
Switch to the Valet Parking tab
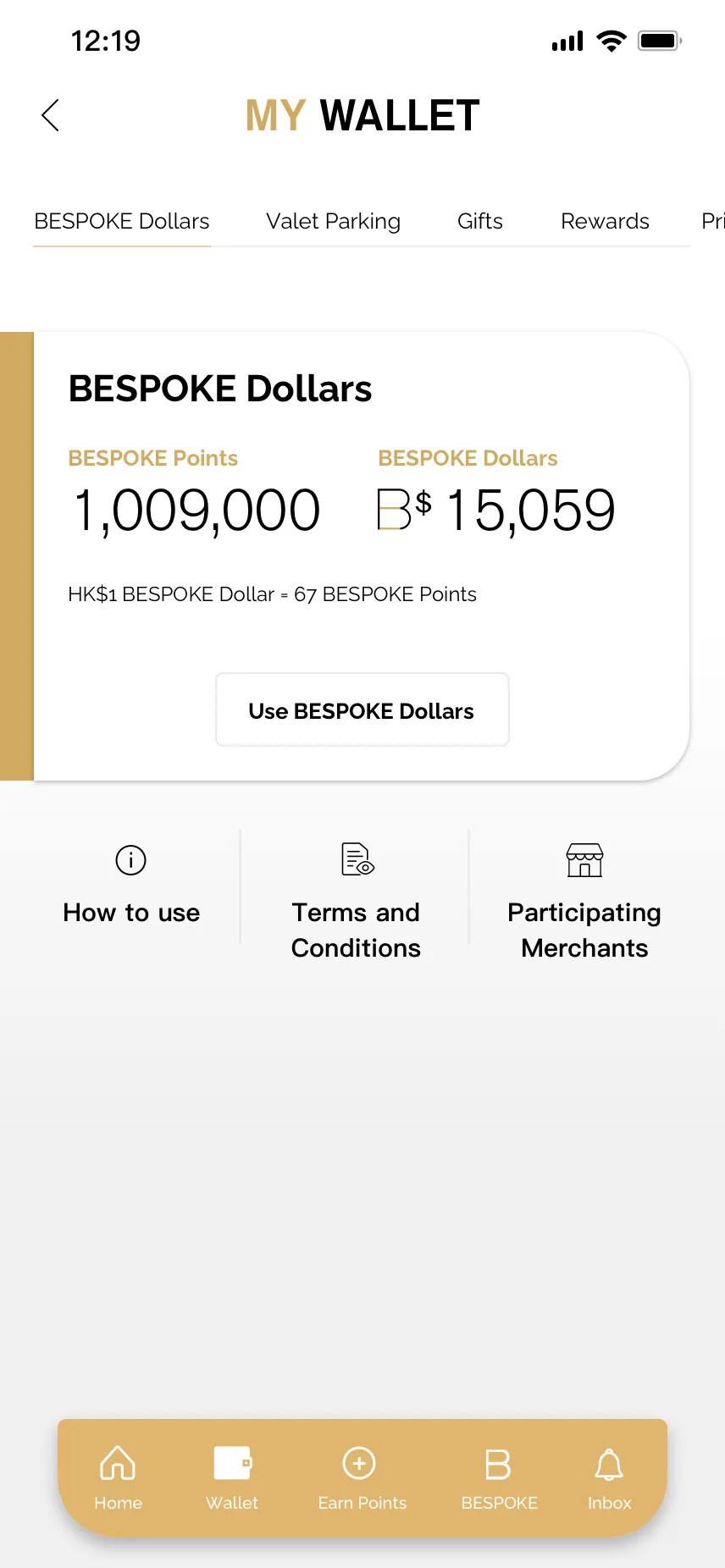pyautogui.click(x=333, y=222)
